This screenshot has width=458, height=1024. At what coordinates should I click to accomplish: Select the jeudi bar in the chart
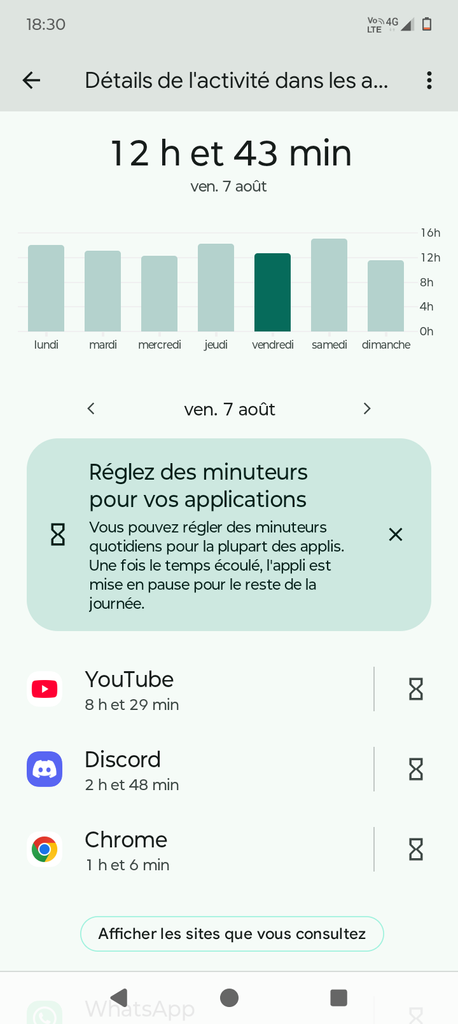[x=216, y=287]
